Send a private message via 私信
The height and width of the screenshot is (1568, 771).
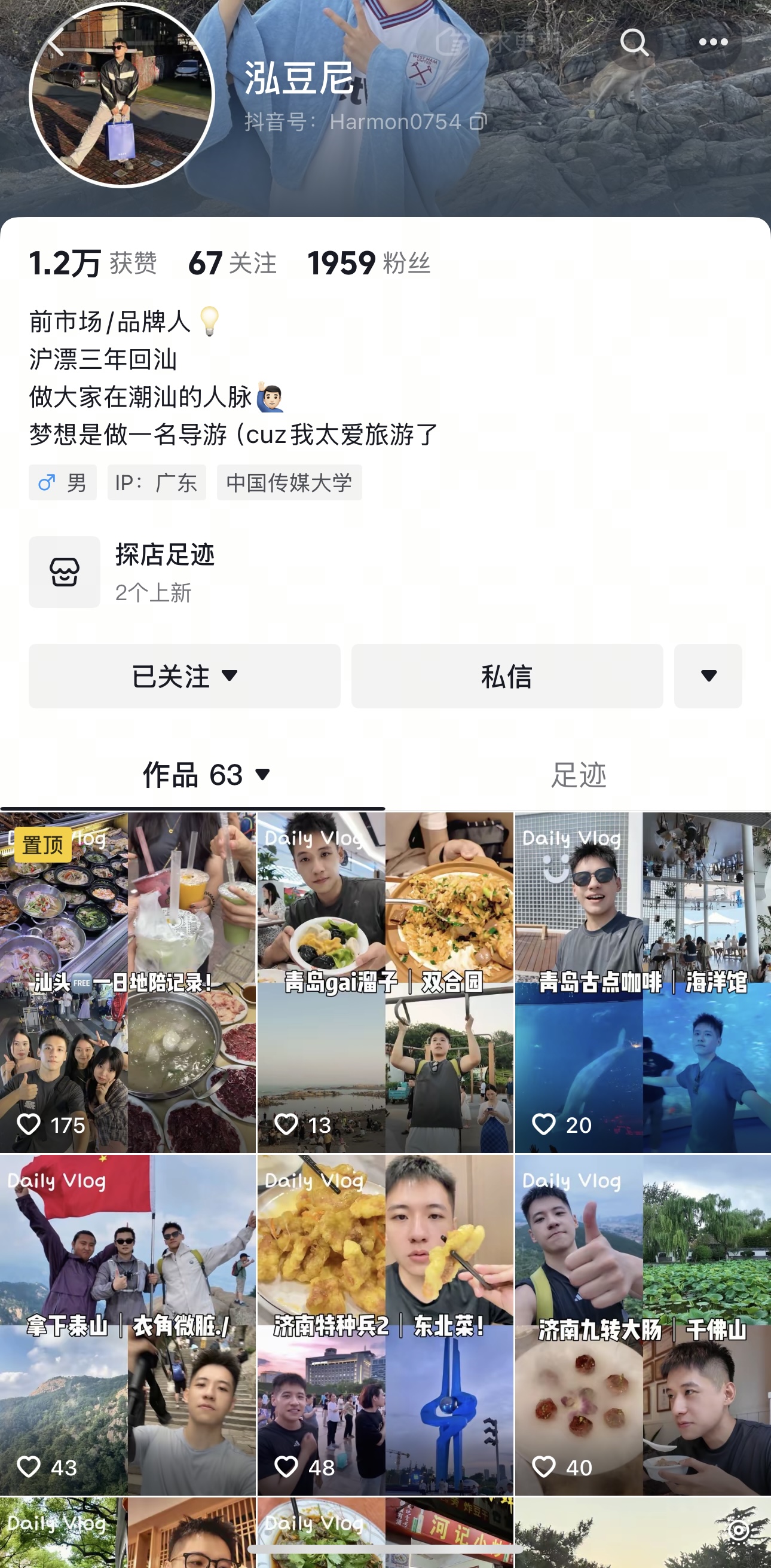(507, 676)
